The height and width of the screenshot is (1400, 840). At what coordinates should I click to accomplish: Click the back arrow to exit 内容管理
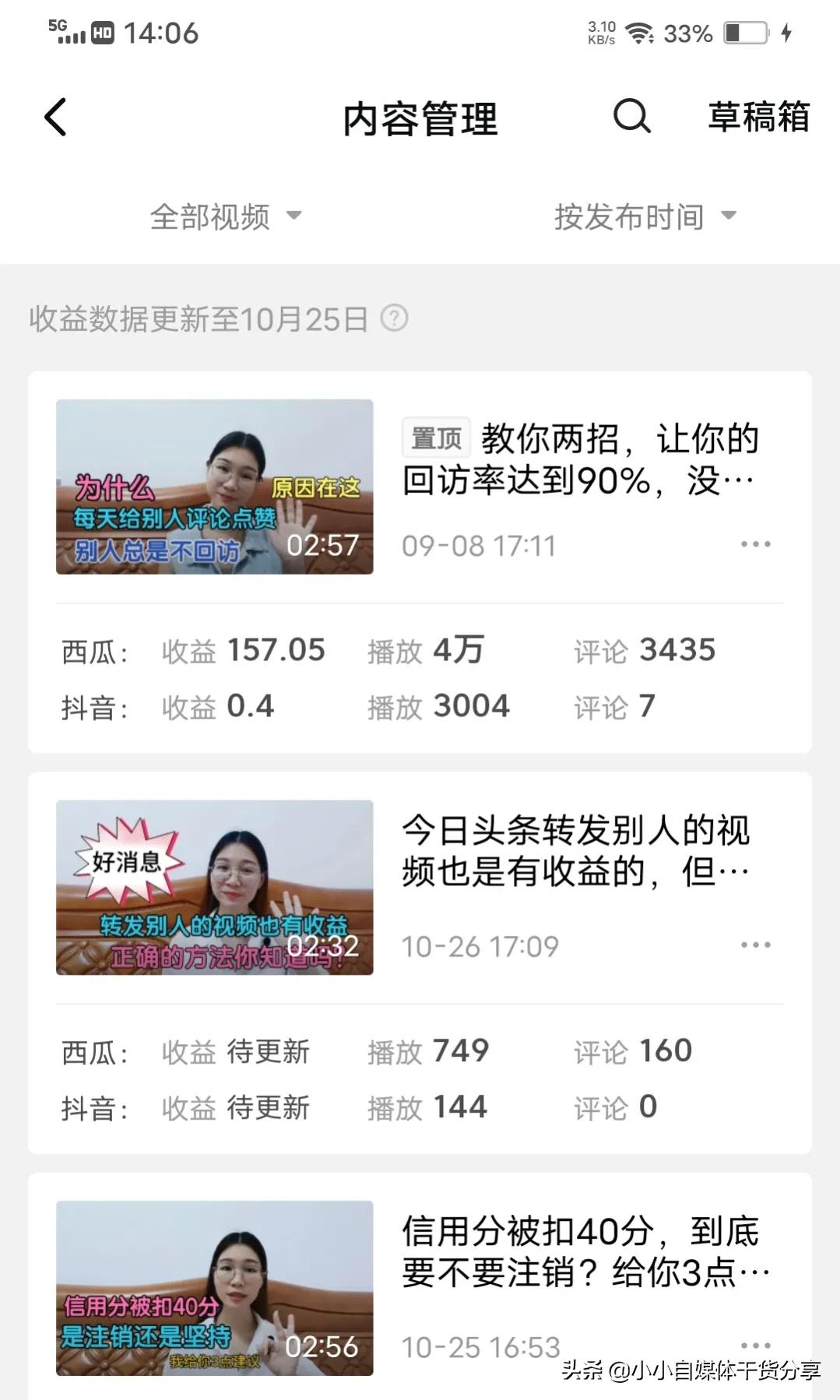pyautogui.click(x=54, y=117)
